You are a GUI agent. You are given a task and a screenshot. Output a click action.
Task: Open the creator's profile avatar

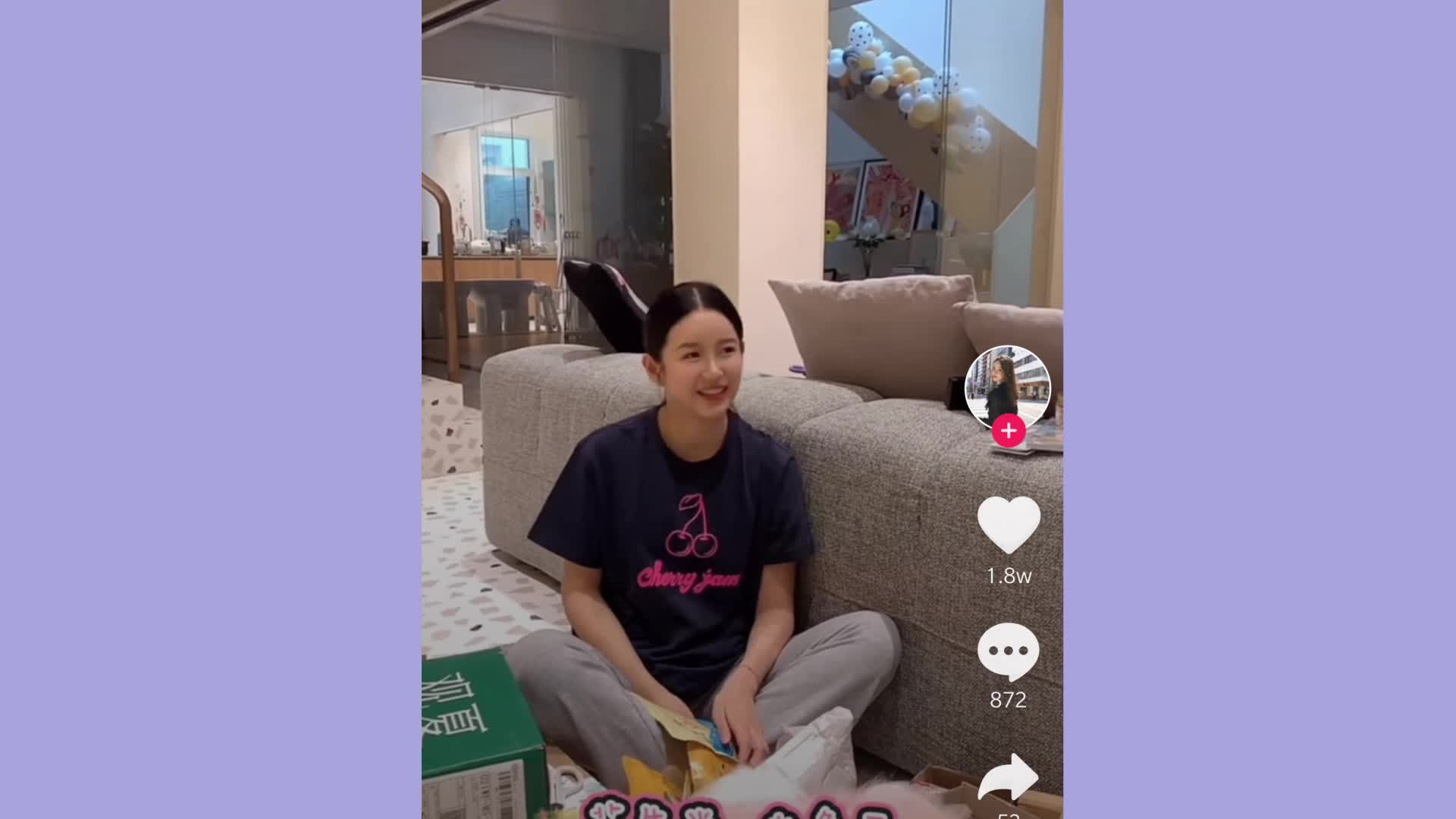(x=1007, y=385)
